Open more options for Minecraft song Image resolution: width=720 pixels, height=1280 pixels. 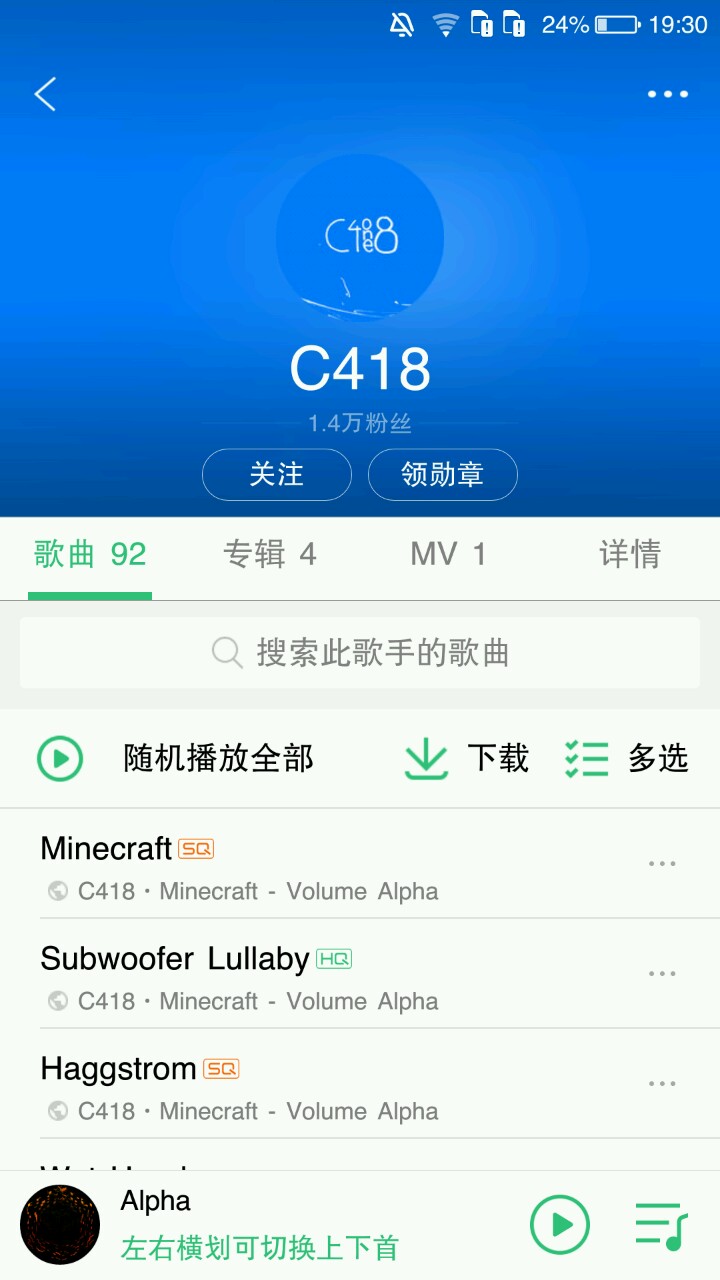tap(662, 864)
